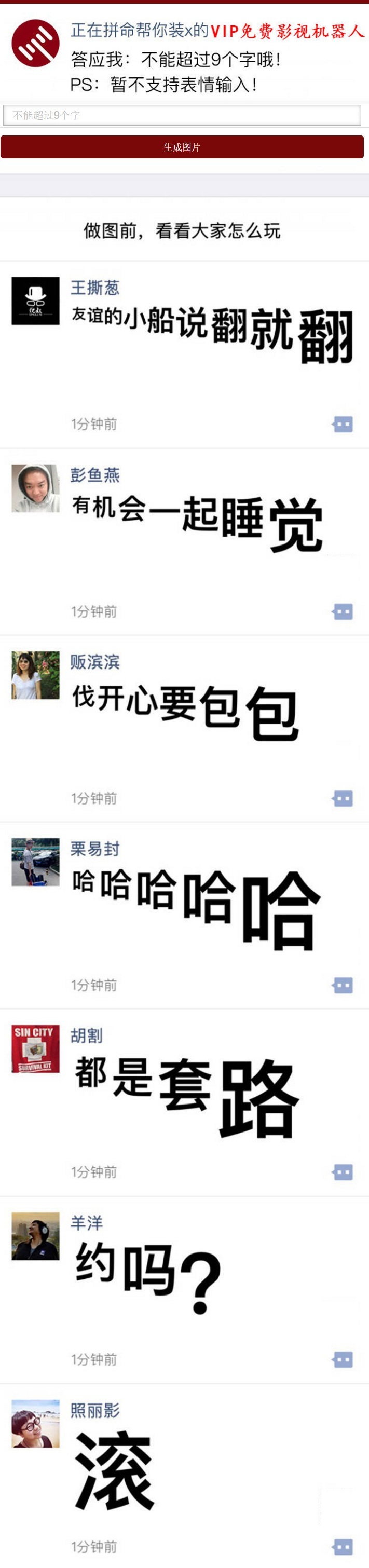This screenshot has width=369, height=1568.
Task: Focus the 不能超过9个字 text field
Action: coord(182,115)
